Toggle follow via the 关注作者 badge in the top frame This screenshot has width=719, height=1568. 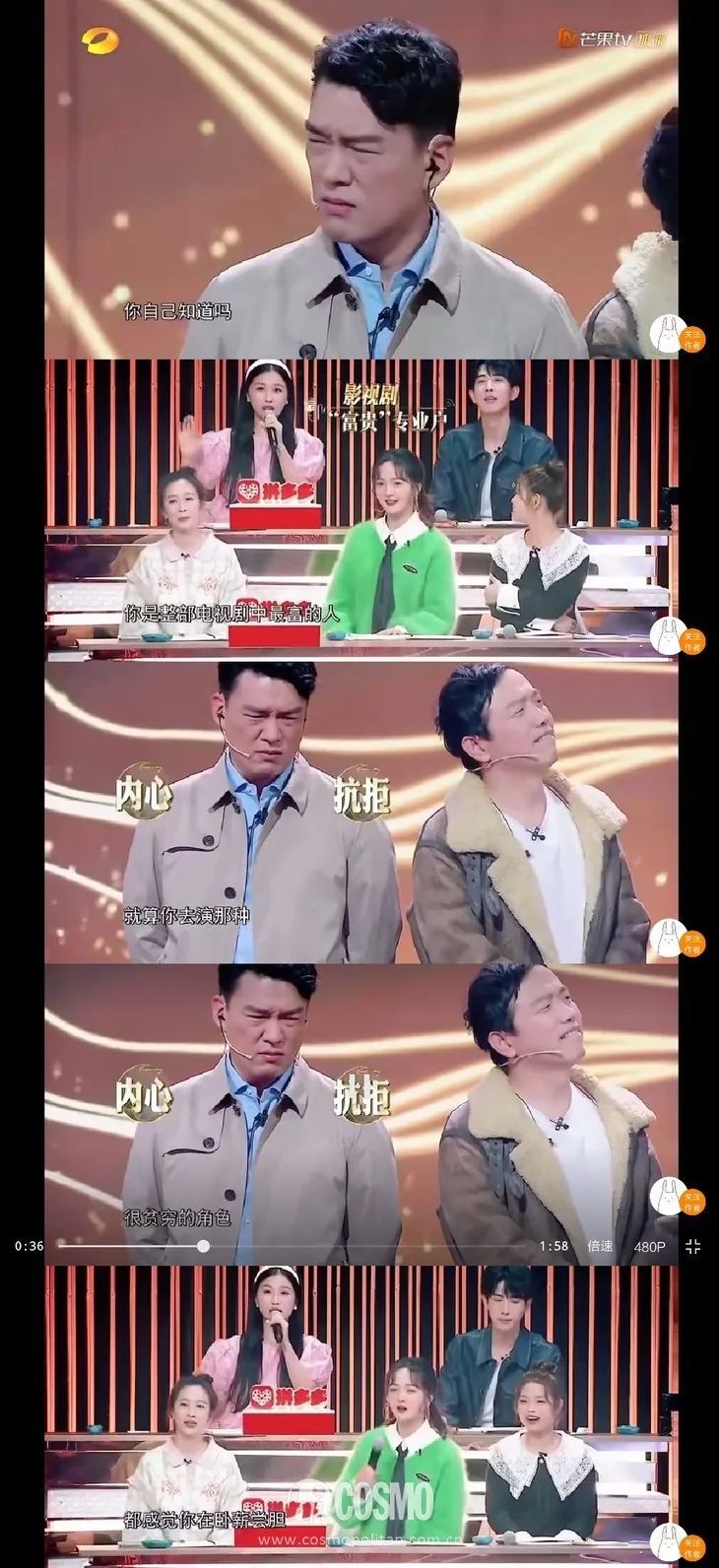tap(690, 338)
